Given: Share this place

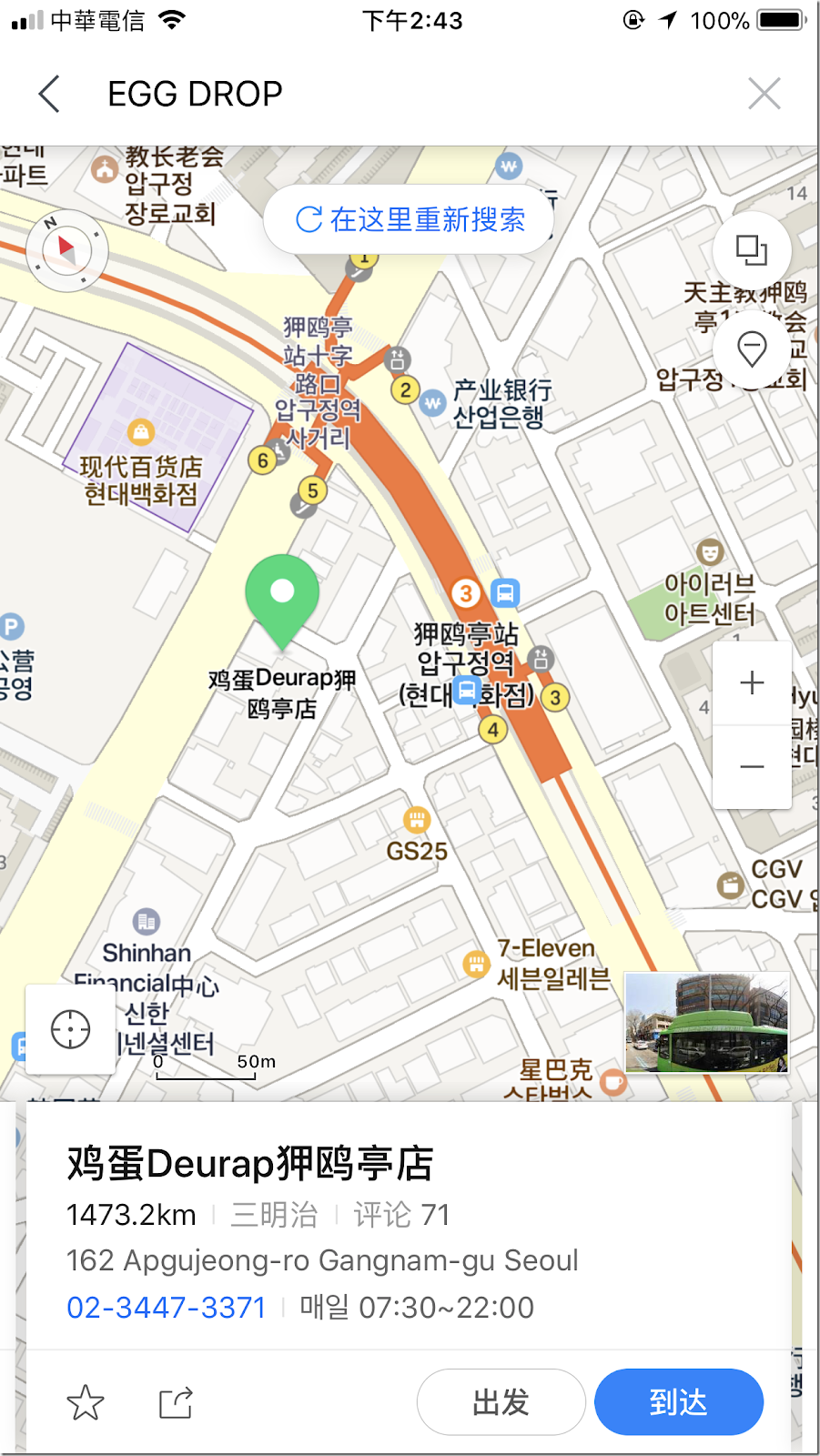Looking at the screenshot, I should pyautogui.click(x=176, y=1402).
